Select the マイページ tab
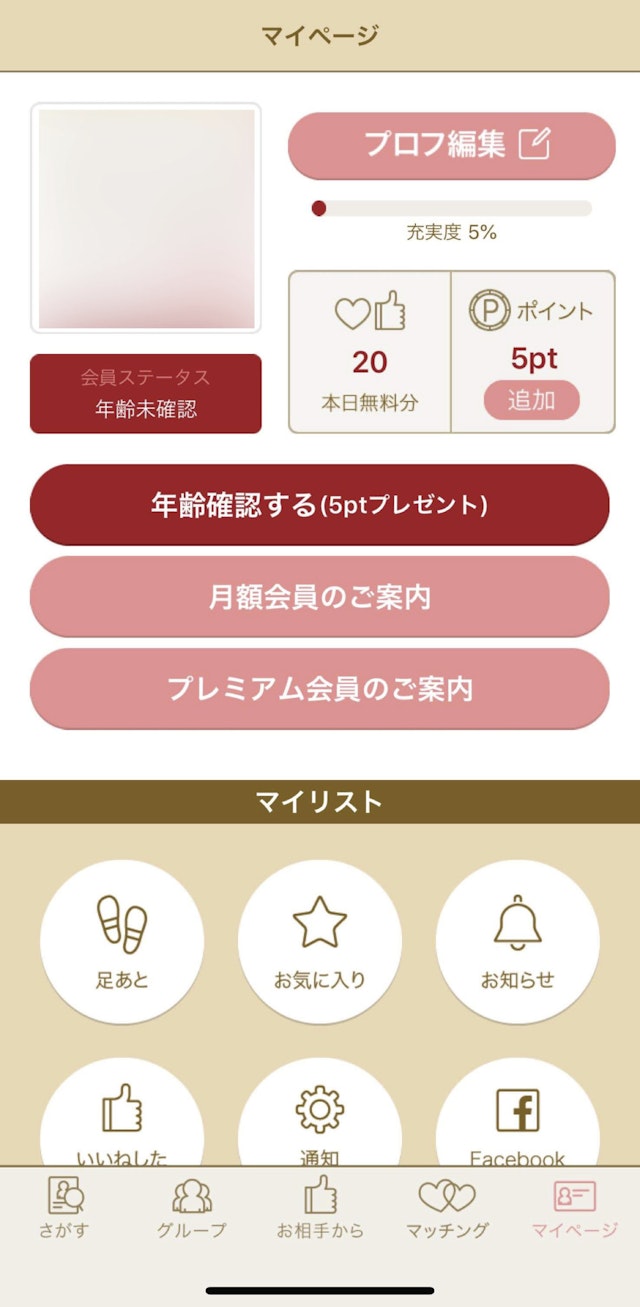 click(574, 1208)
